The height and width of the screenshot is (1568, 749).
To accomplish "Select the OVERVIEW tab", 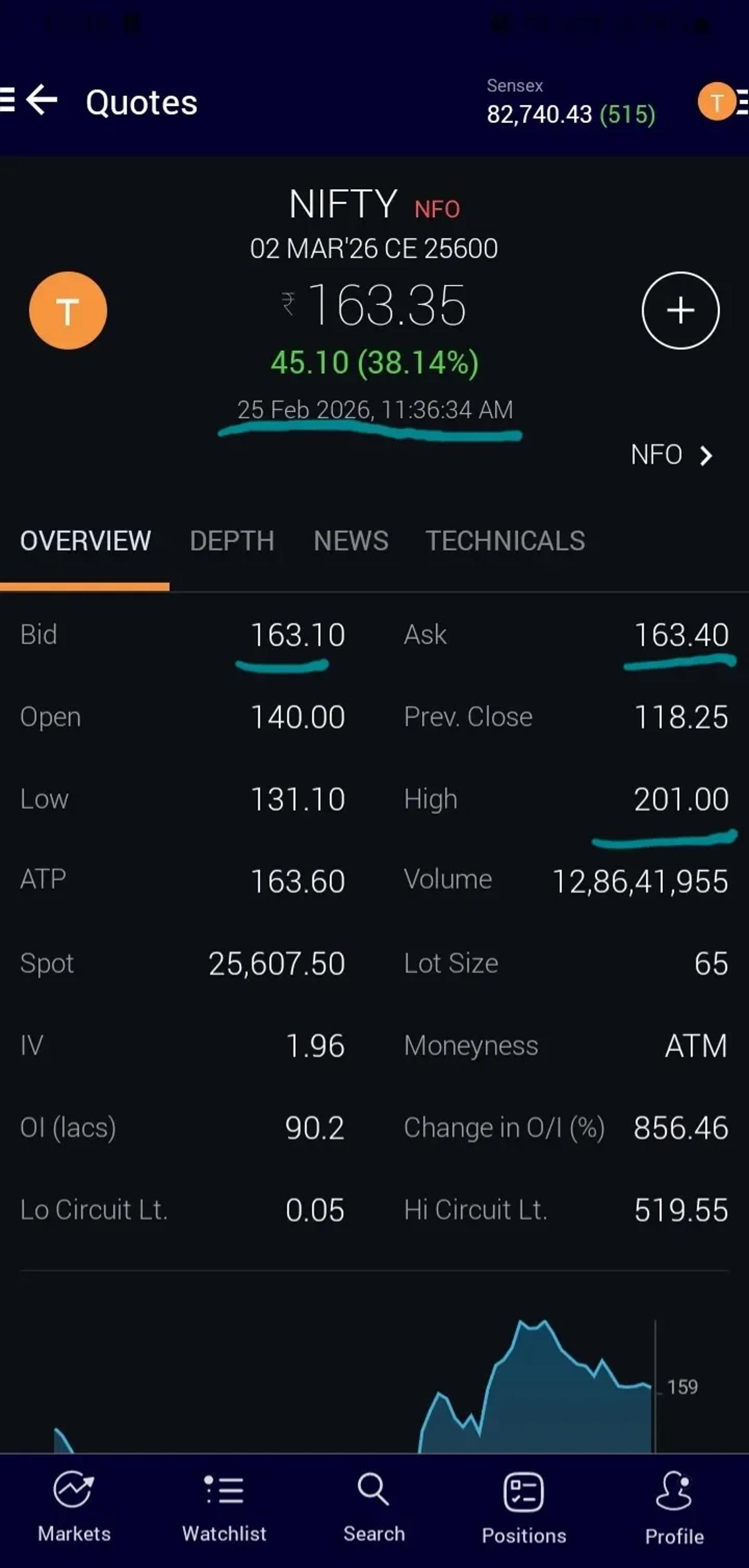I will [85, 541].
